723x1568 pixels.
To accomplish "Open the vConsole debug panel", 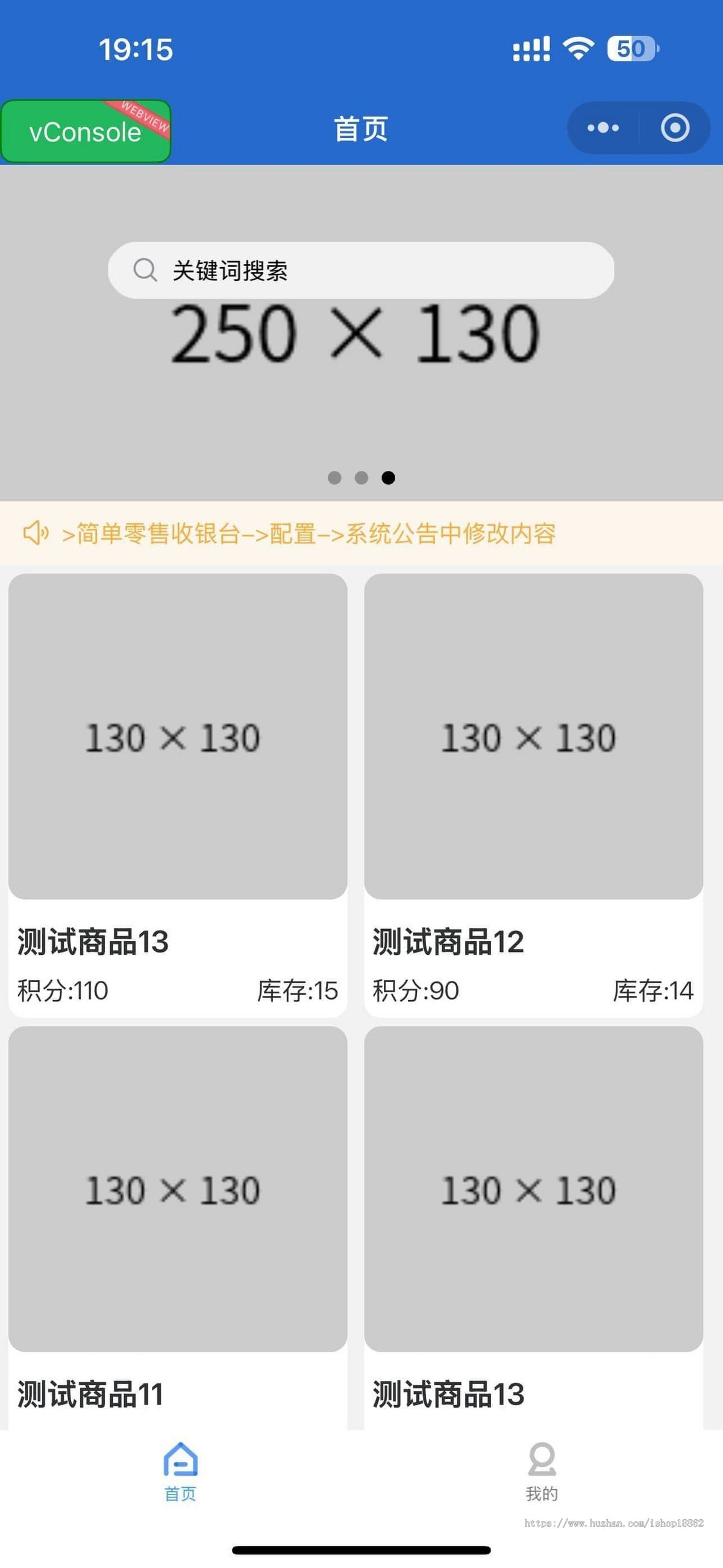I will 85,131.
